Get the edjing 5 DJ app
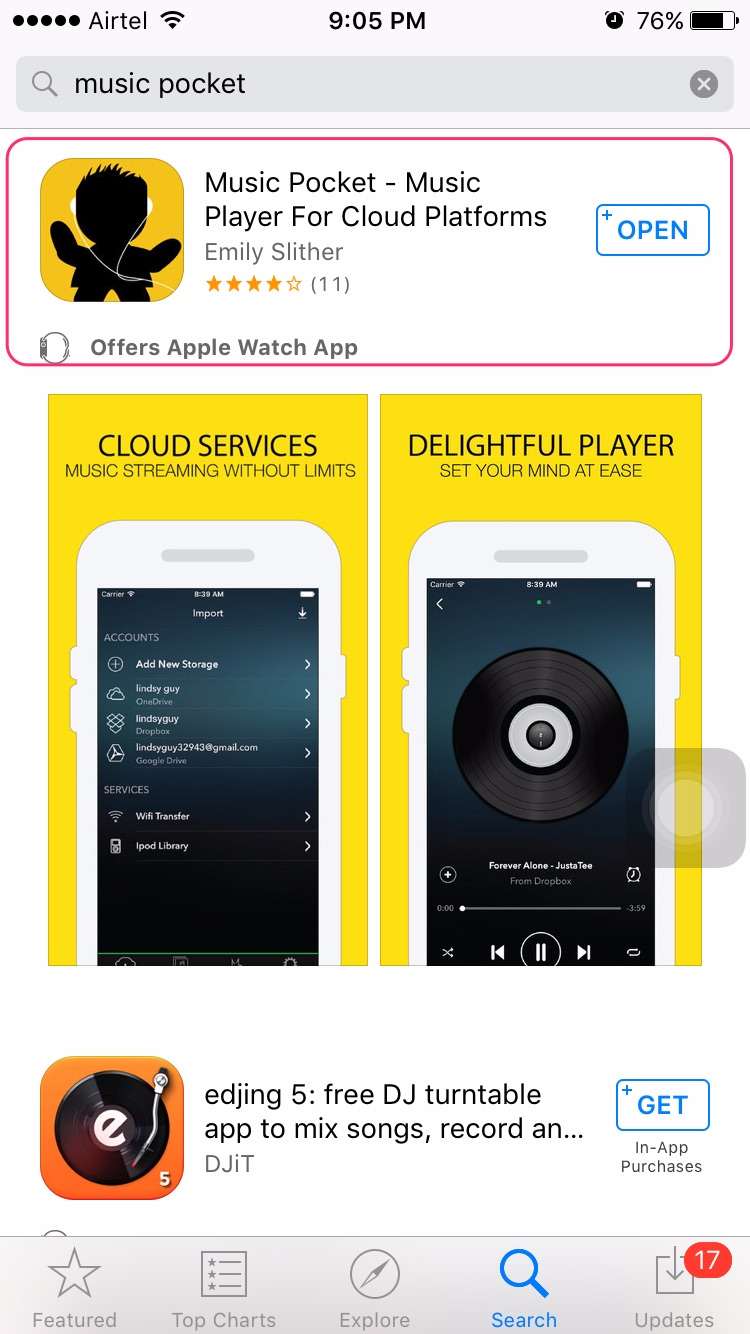The image size is (750, 1334). coord(662,1105)
